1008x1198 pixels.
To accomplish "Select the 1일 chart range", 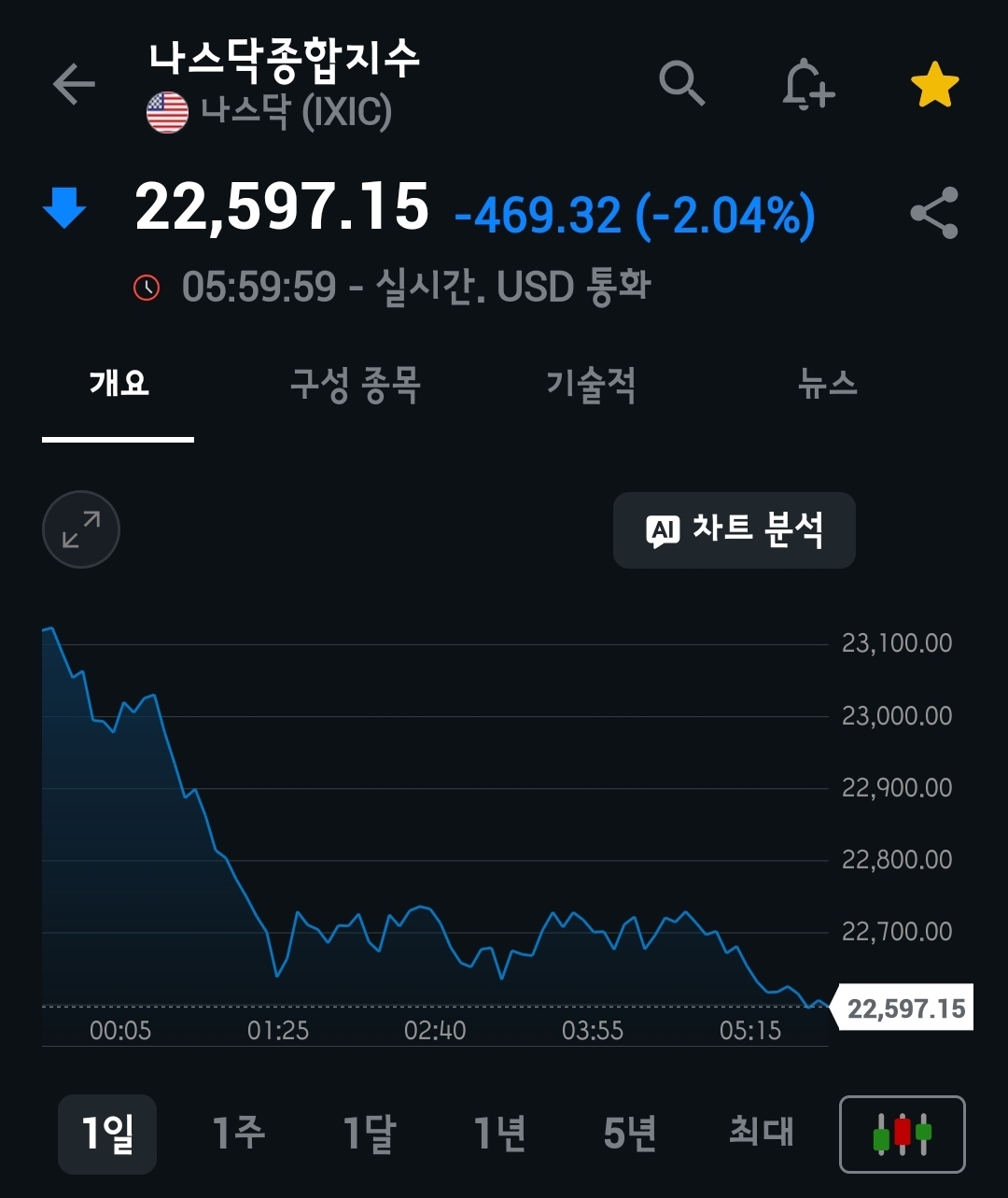I will (x=107, y=1134).
